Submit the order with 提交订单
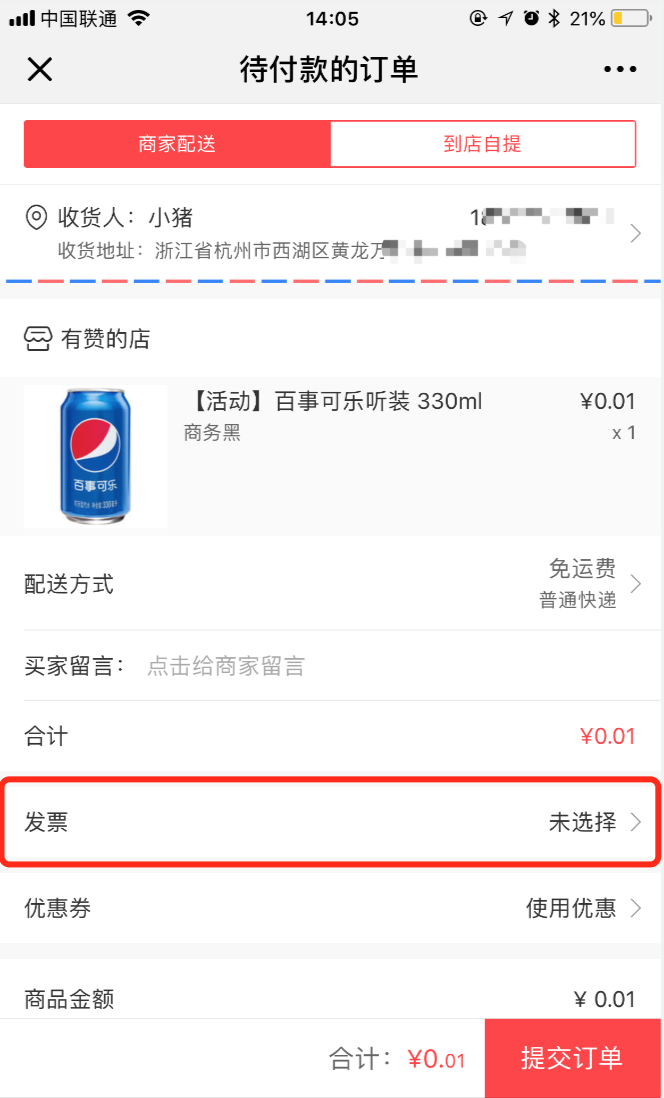 tap(573, 1058)
